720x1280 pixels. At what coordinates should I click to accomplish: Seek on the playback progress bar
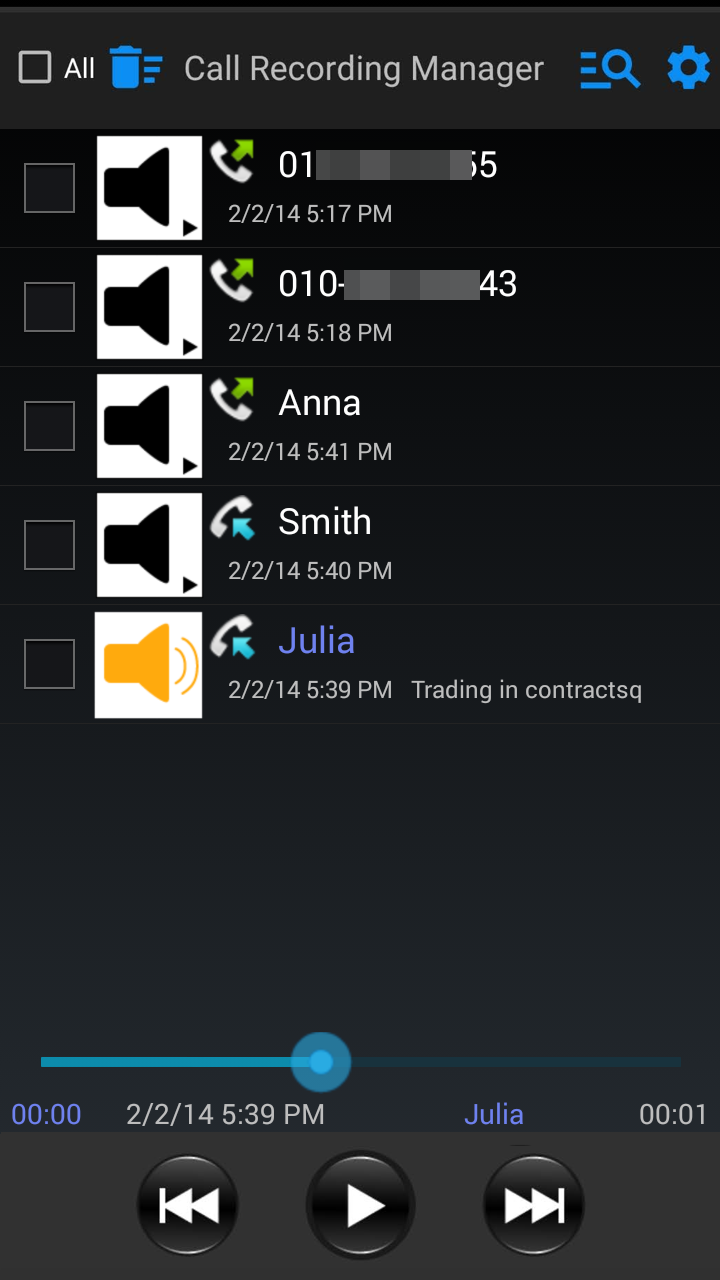[x=500, y=1062]
